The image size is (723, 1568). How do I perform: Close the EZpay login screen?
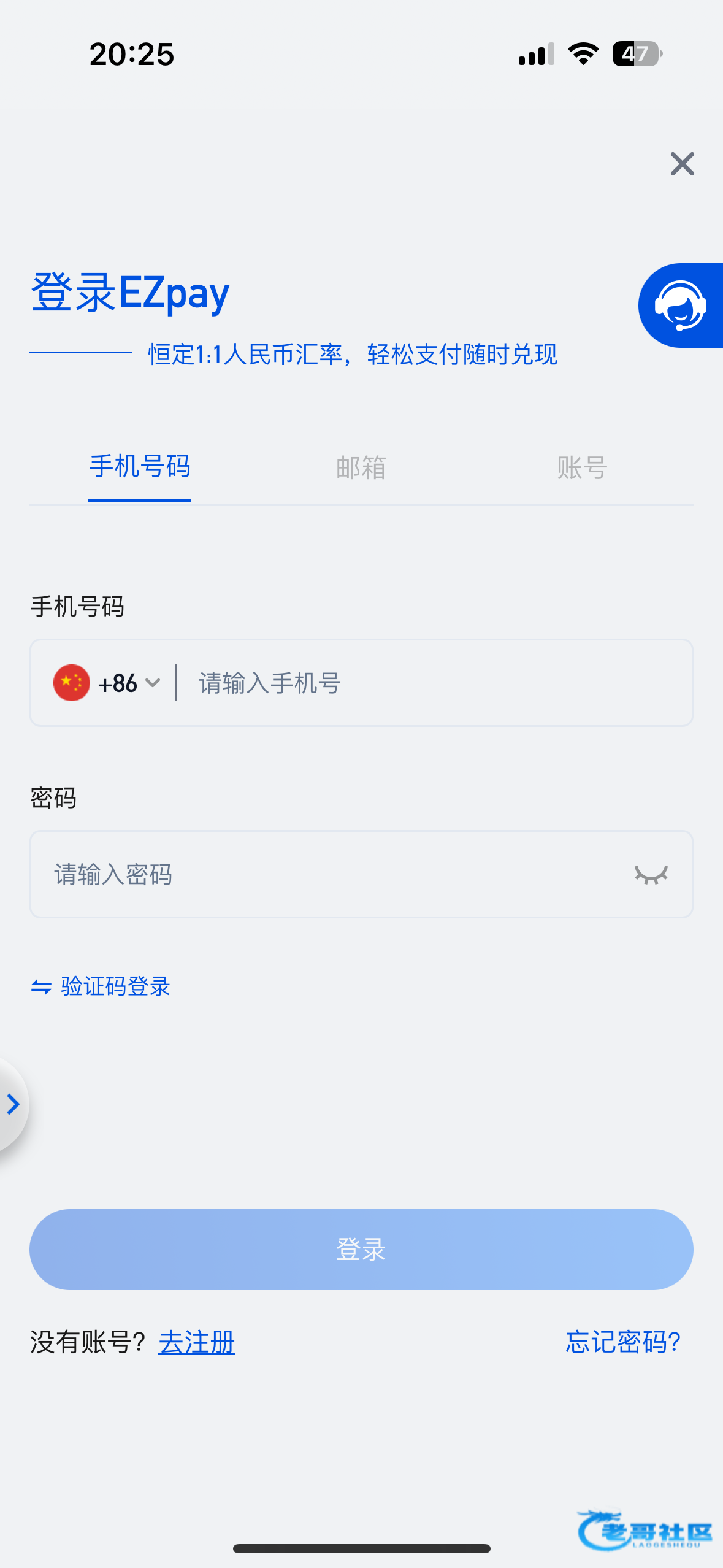[682, 164]
